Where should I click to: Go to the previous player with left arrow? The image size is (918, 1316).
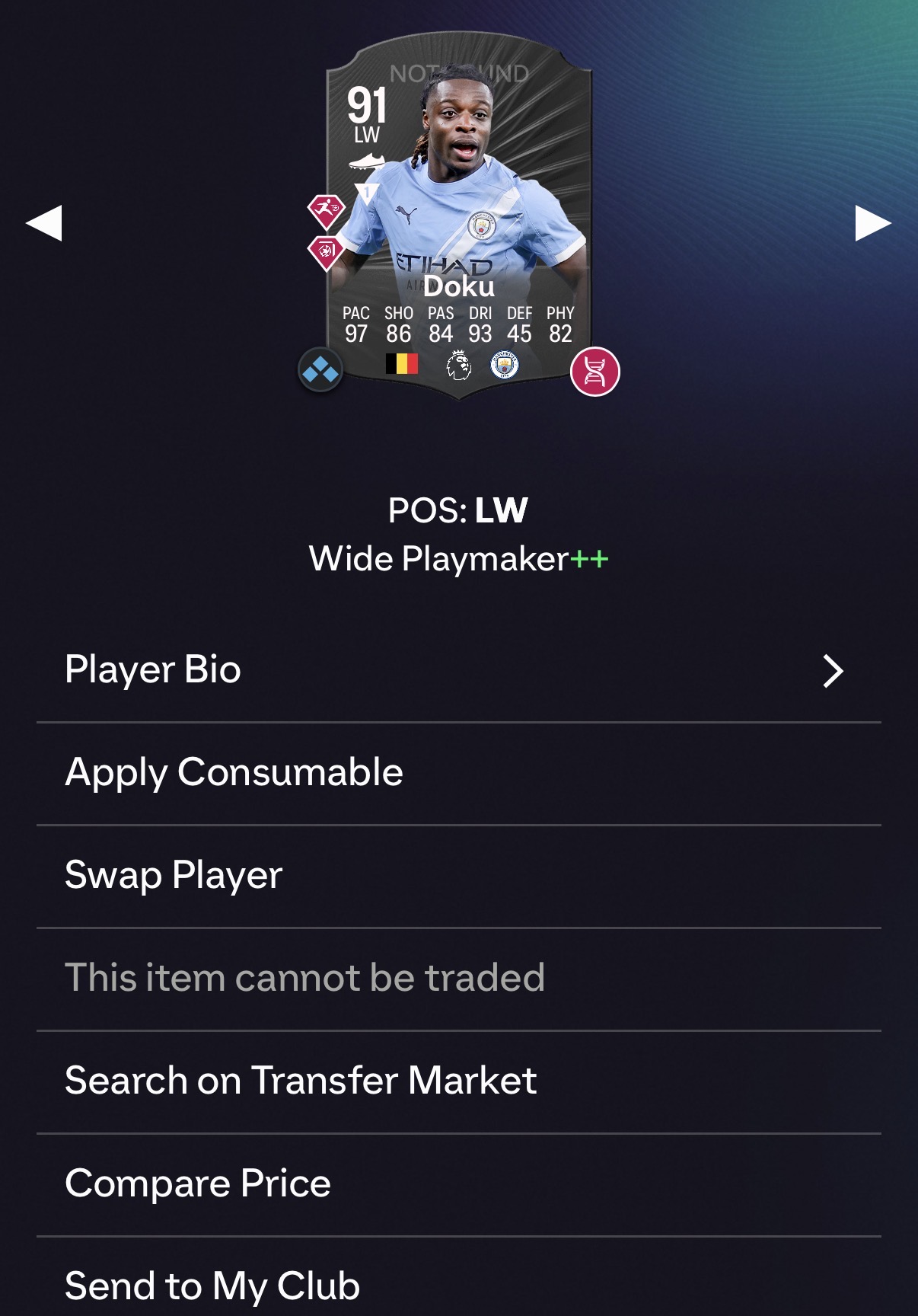44,223
